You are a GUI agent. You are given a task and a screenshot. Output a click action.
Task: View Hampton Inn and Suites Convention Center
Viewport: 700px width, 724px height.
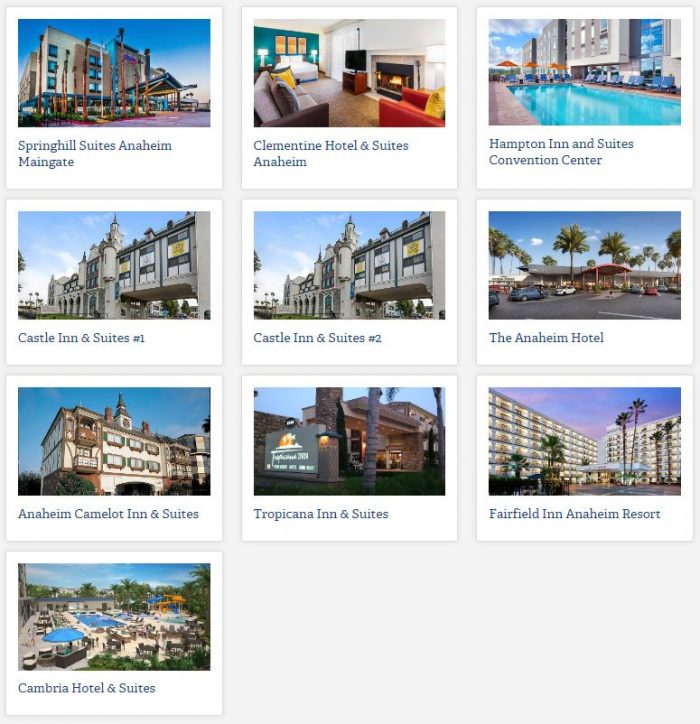584,98
